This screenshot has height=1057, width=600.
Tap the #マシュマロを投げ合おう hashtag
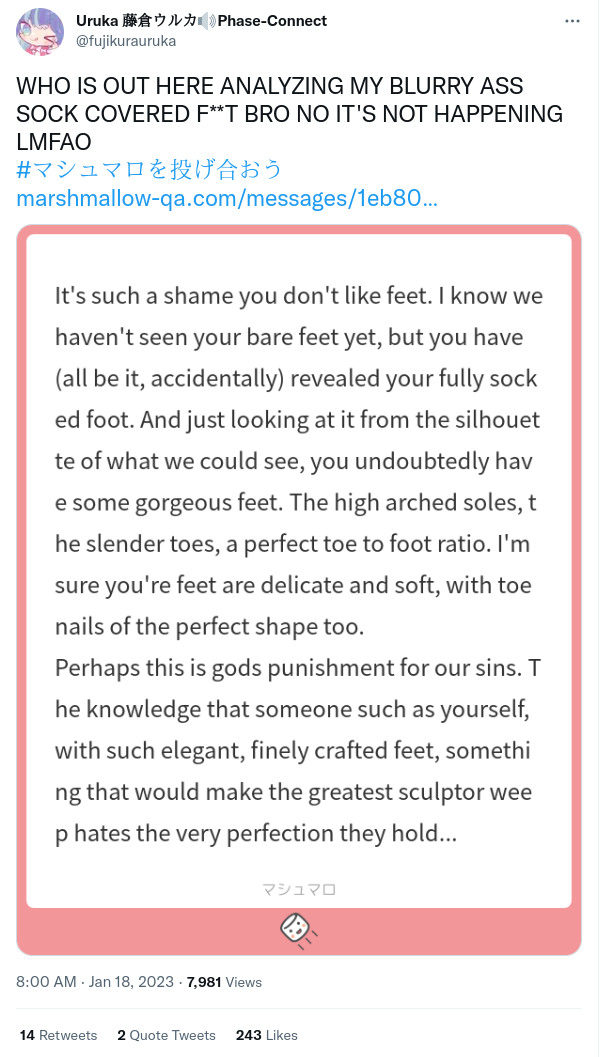coord(148,169)
